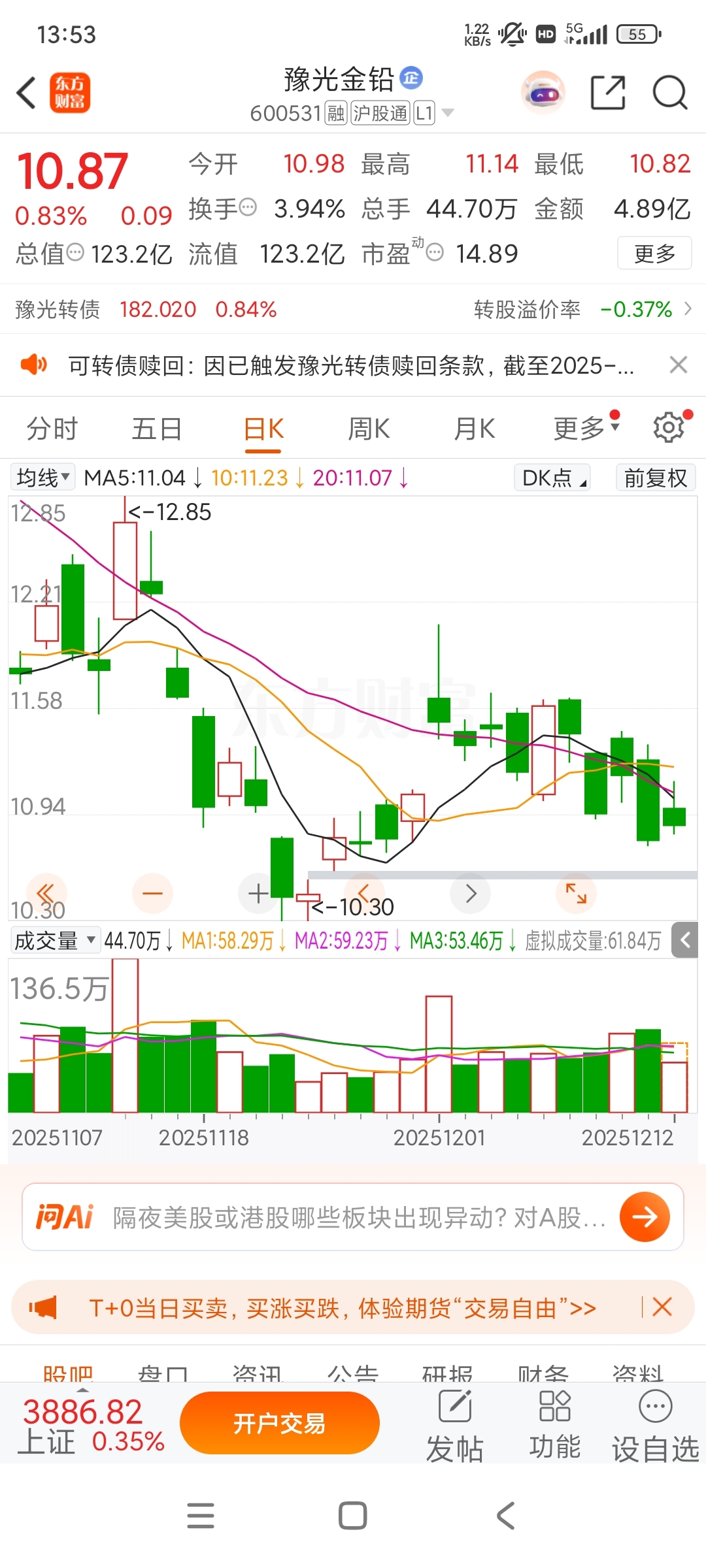This screenshot has height=1568, width=706.
Task: Expand the chart to fullscreen
Action: pyautogui.click(x=576, y=893)
